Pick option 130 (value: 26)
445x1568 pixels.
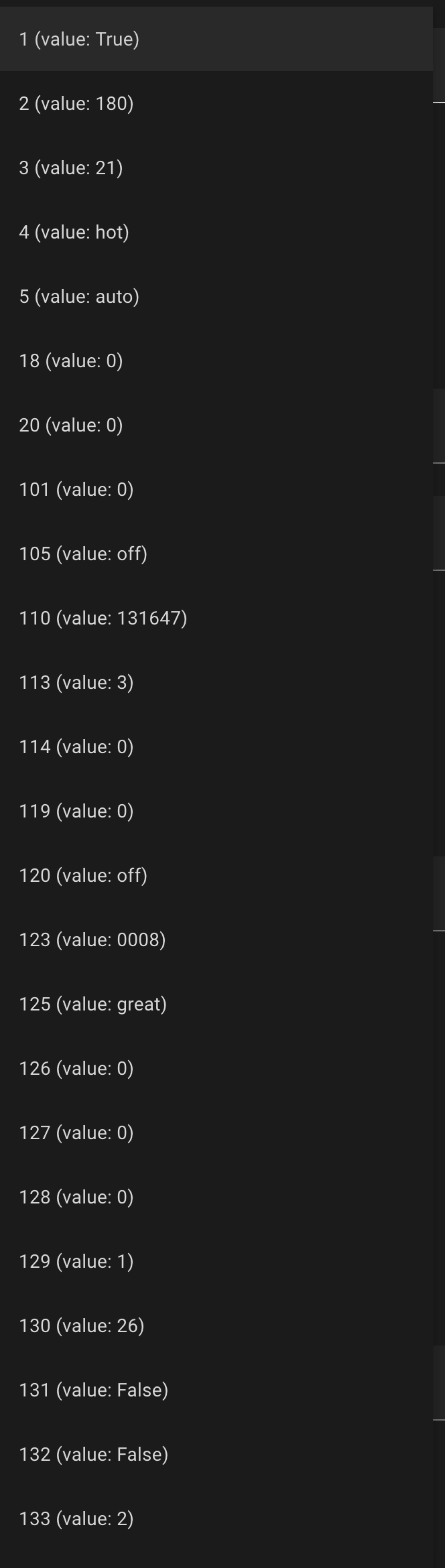tap(82, 1326)
